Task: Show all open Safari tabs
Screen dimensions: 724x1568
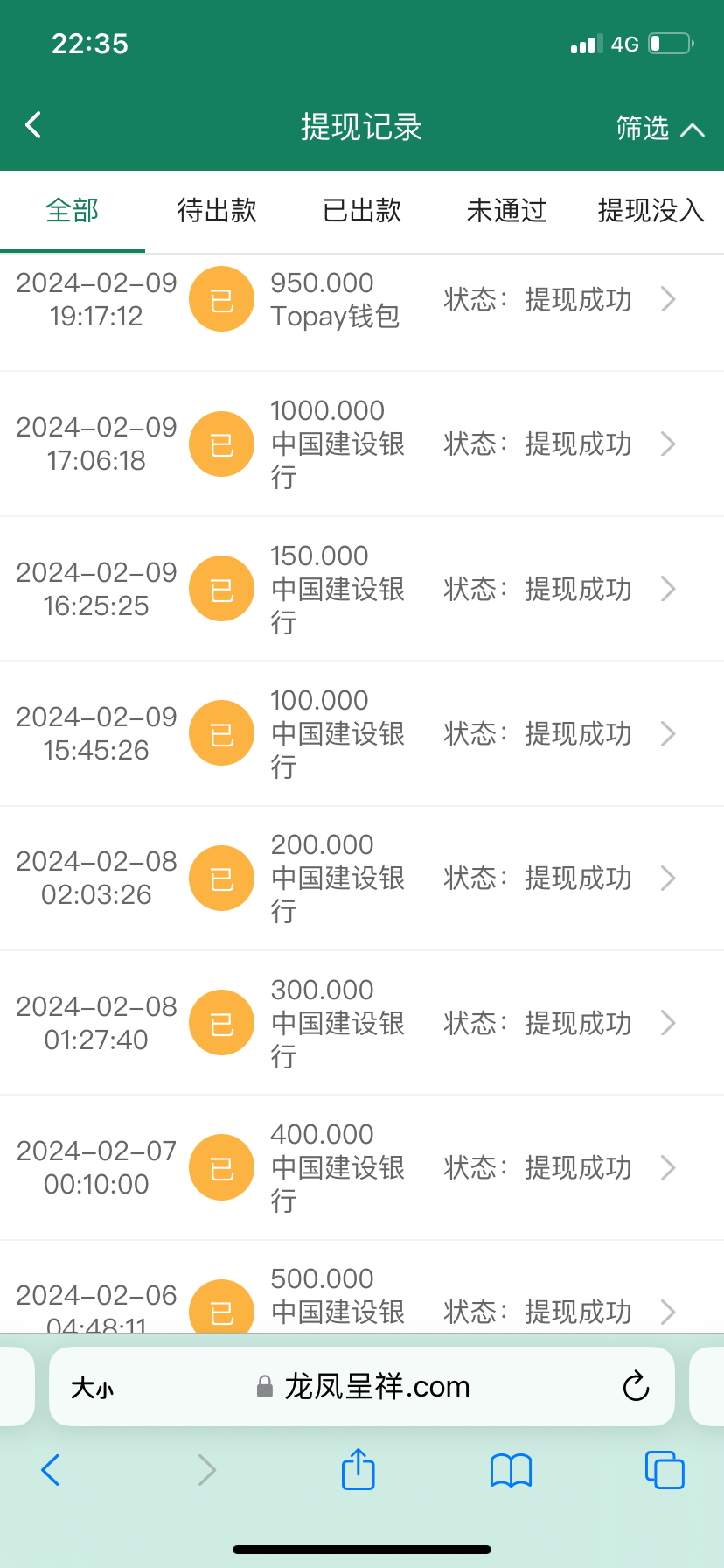Action: coord(664,1469)
